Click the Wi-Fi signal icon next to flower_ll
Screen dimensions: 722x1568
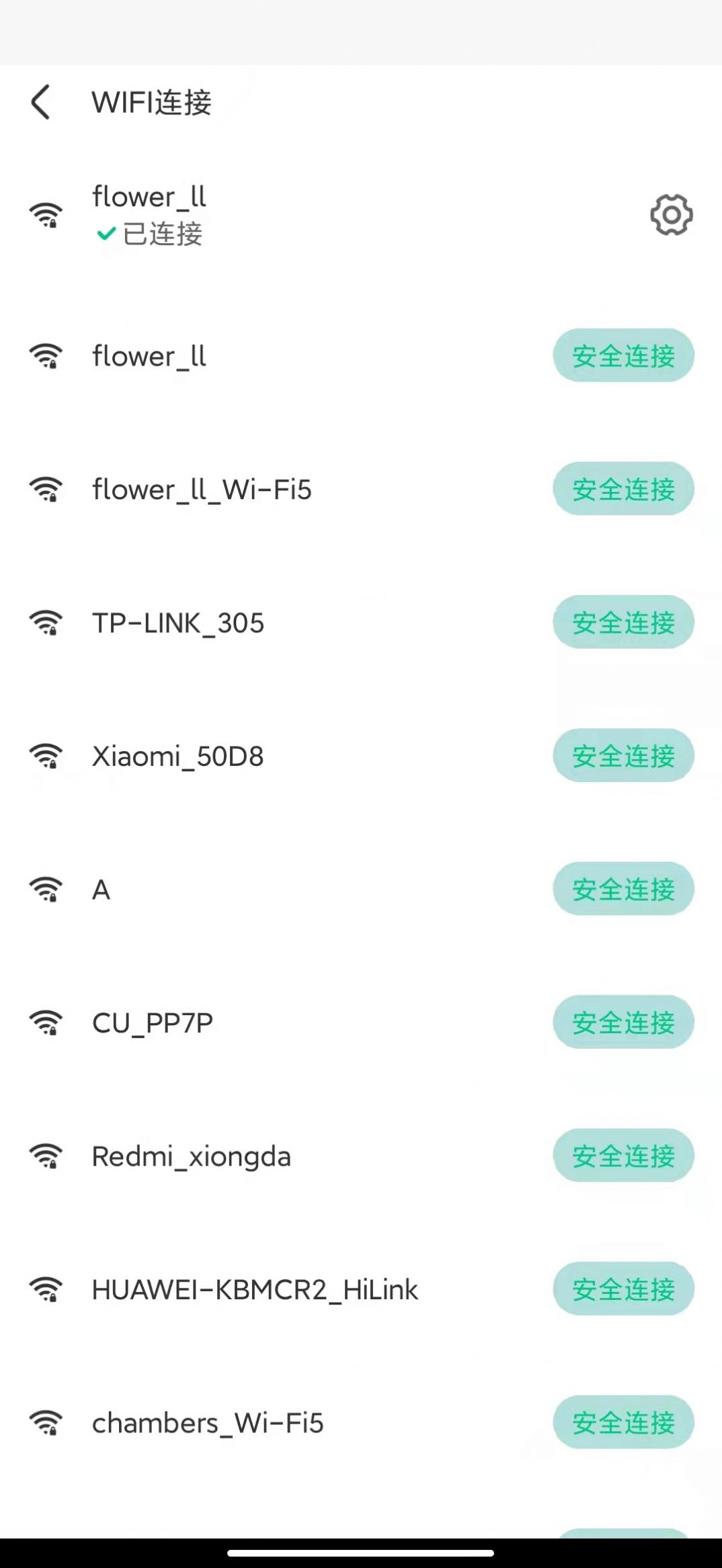pos(46,214)
